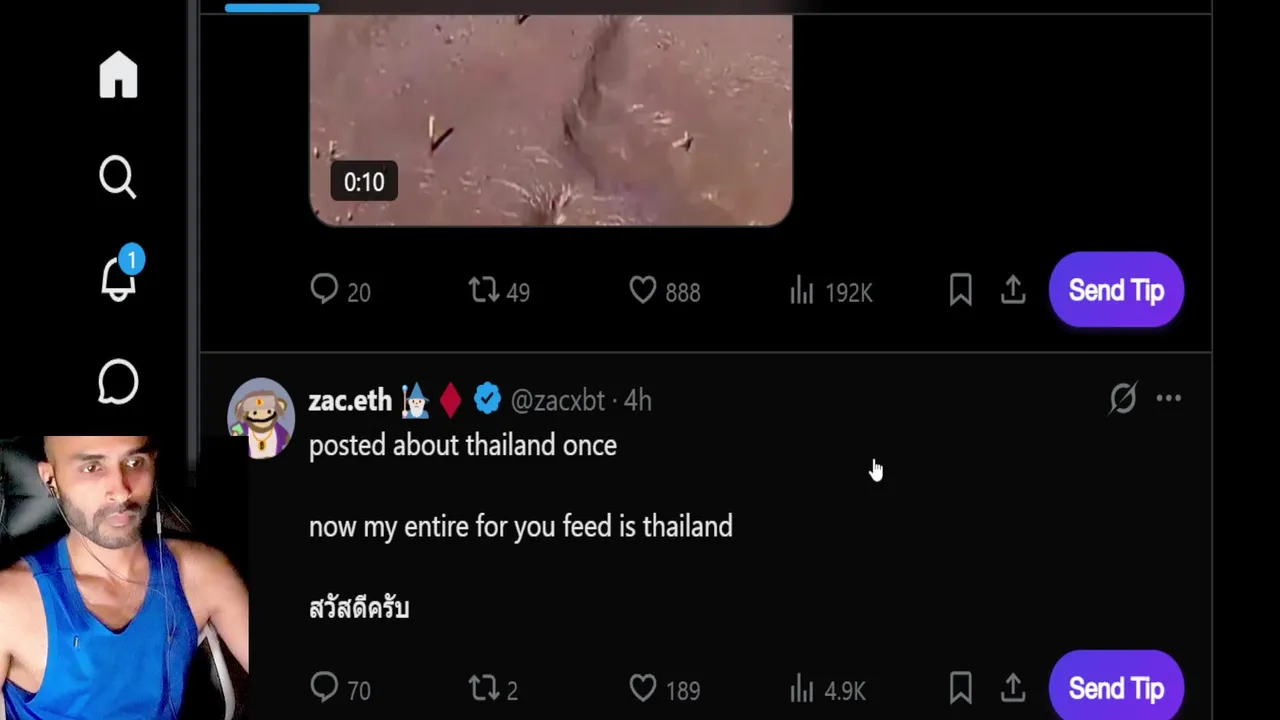Repost the post with 49 reposts

484,291
